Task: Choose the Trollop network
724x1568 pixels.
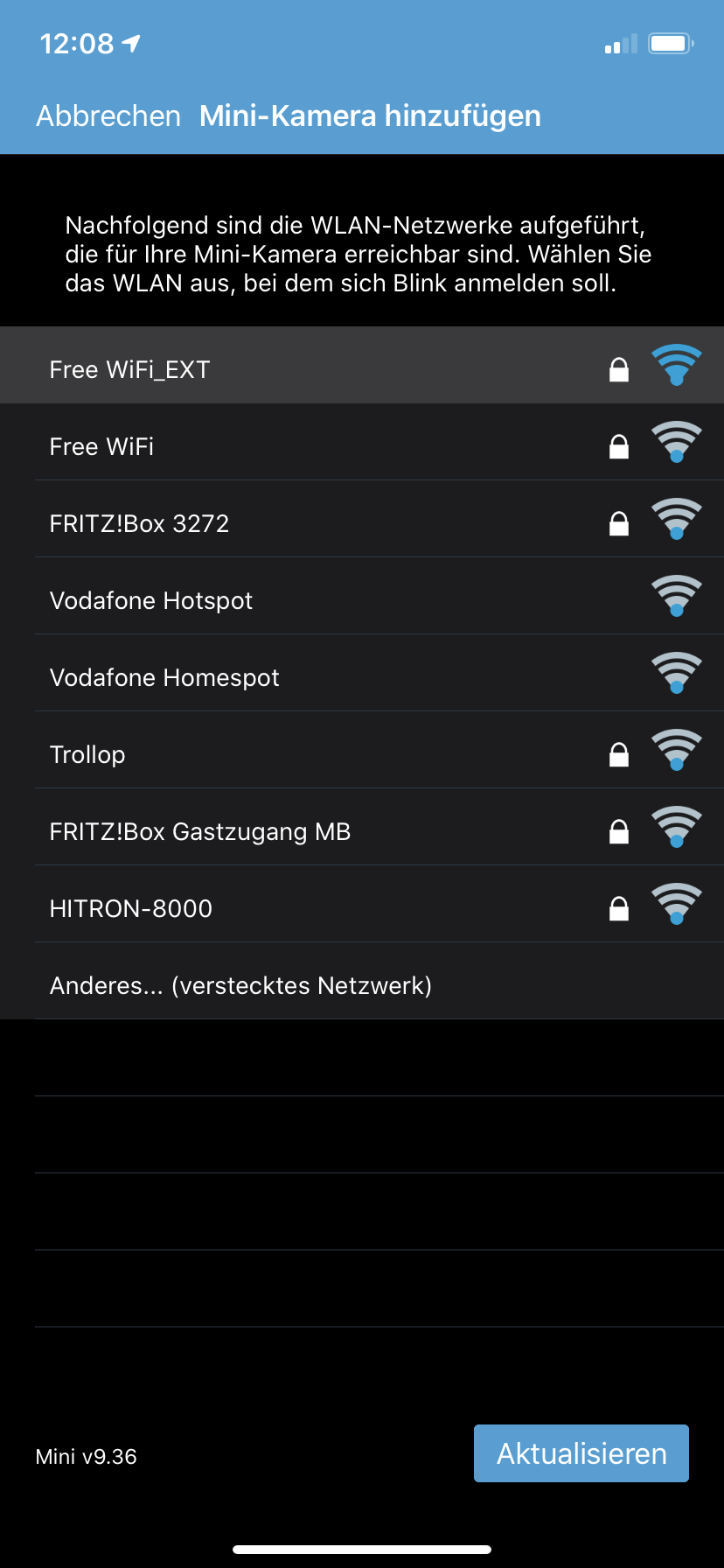Action: 87,754
